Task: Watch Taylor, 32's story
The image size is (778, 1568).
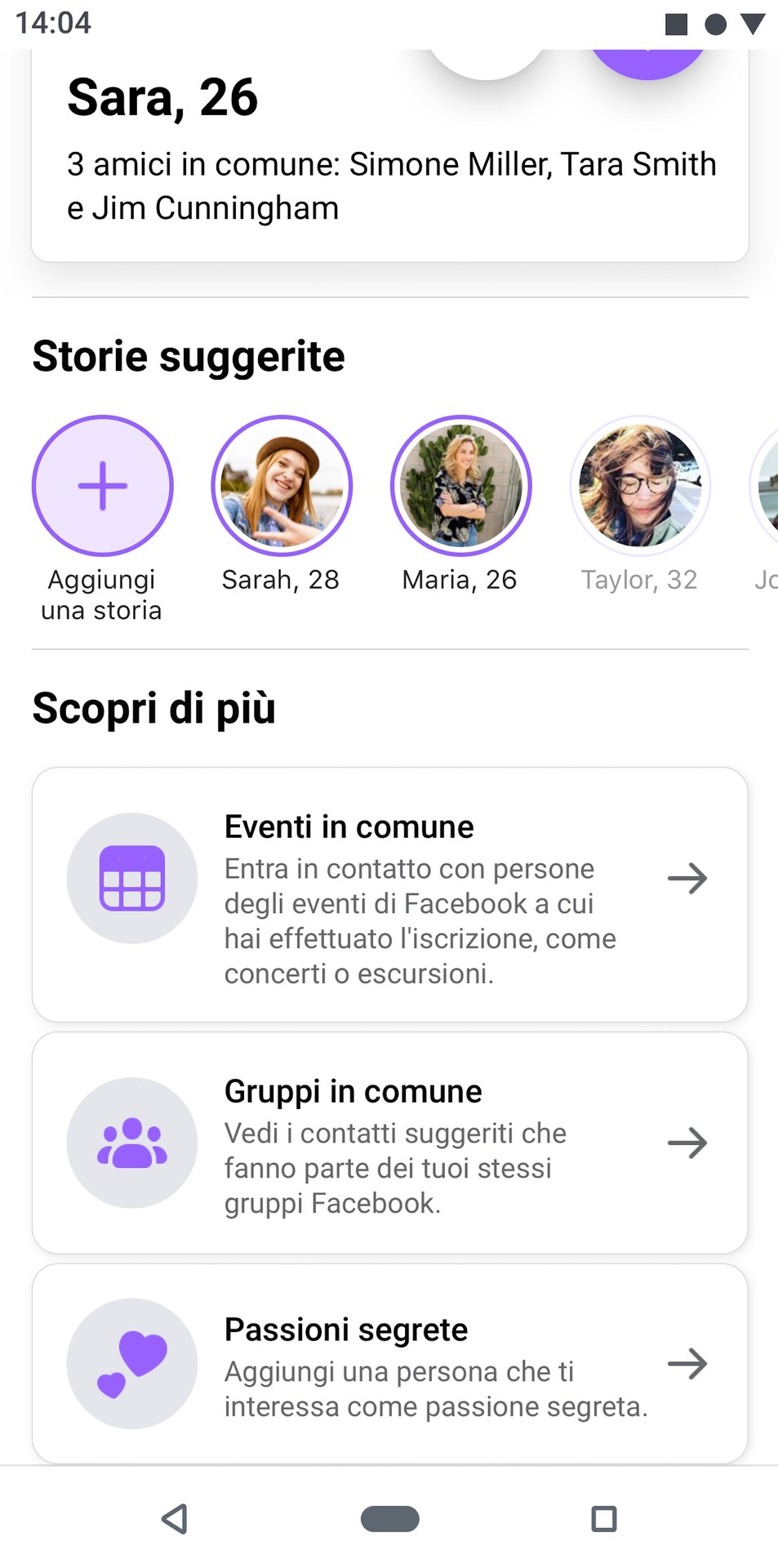Action: [640, 486]
